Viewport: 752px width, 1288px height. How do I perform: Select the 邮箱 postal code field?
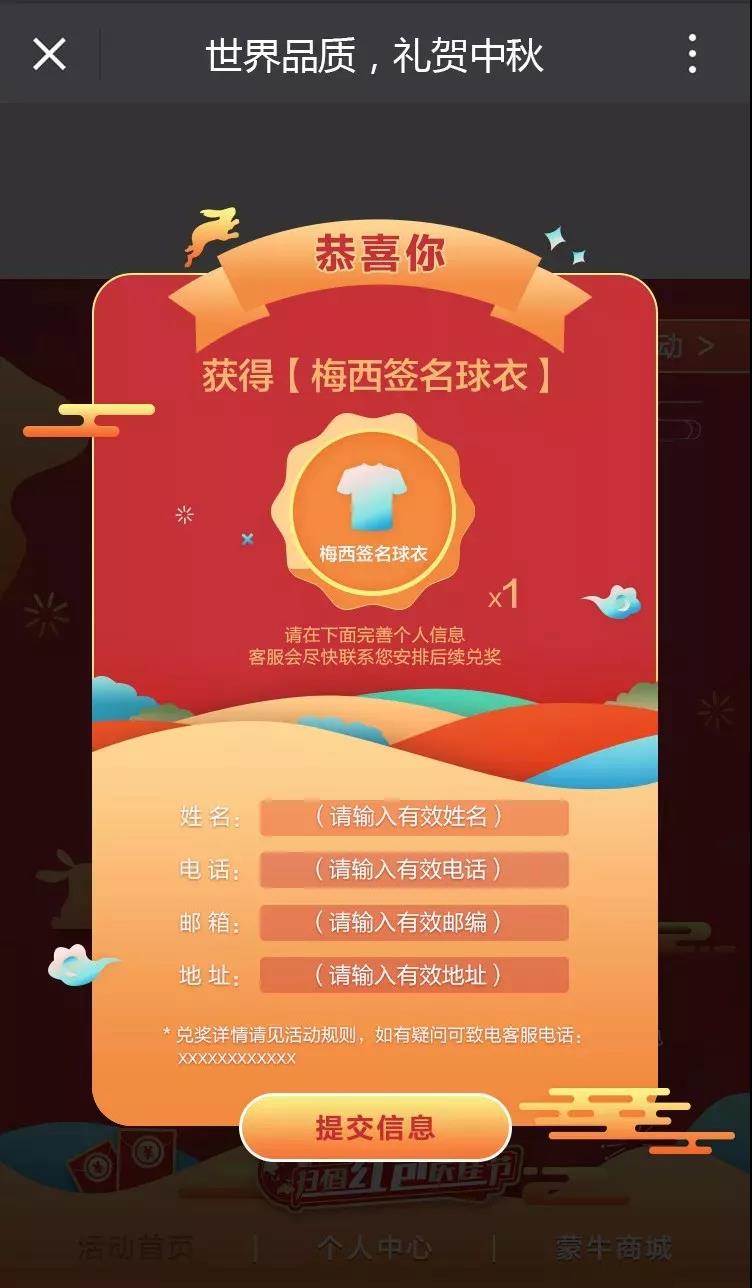pos(413,922)
